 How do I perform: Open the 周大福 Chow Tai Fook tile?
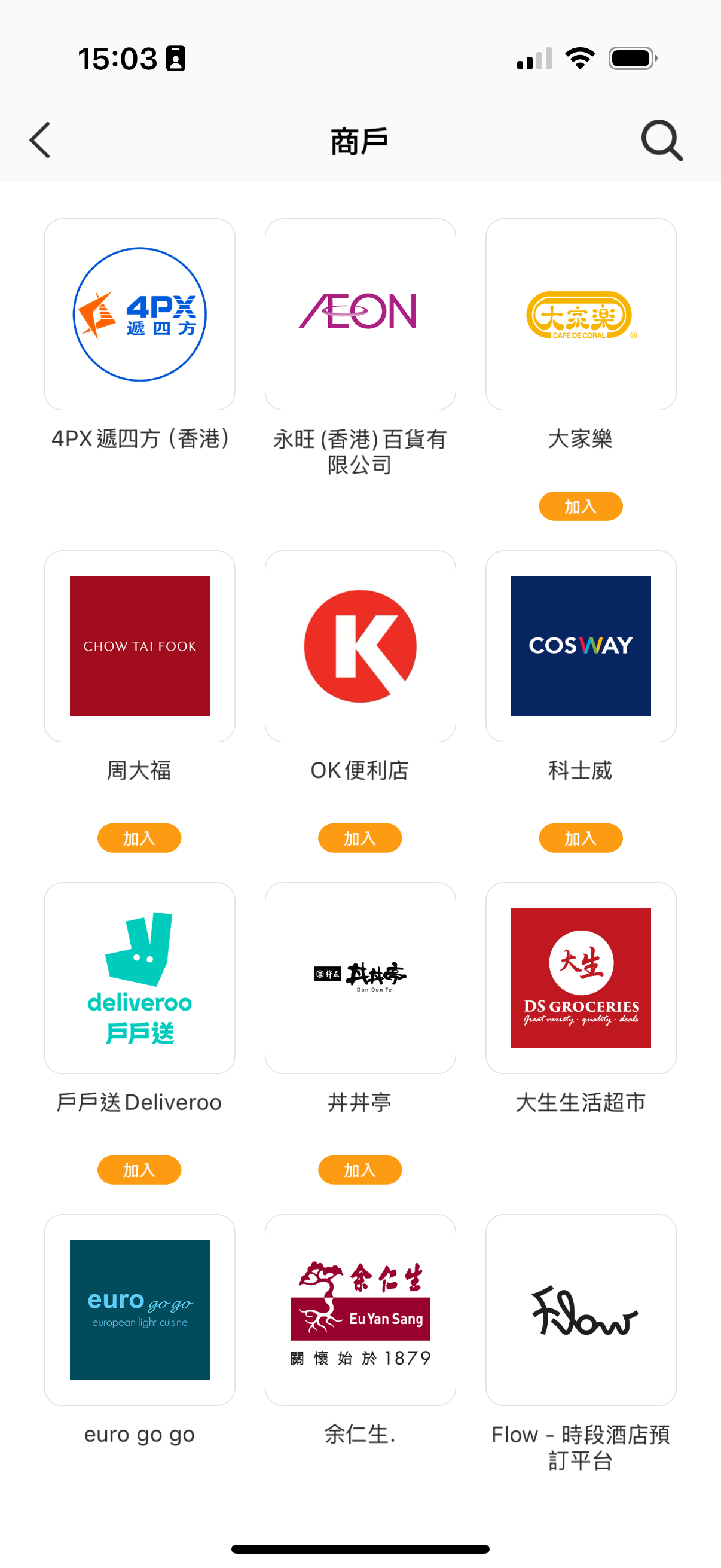[139, 646]
